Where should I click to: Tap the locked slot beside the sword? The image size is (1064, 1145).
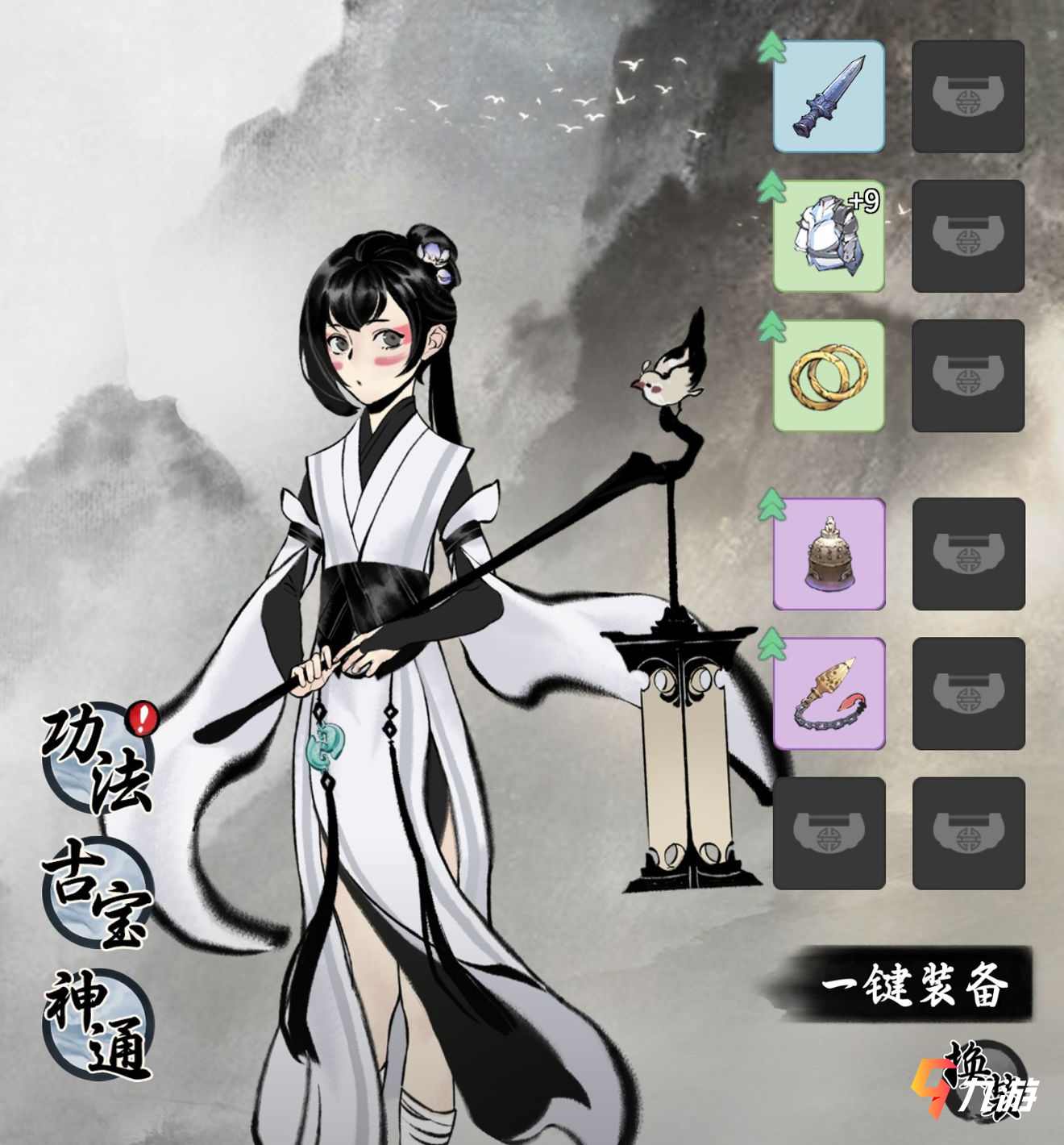967,97
